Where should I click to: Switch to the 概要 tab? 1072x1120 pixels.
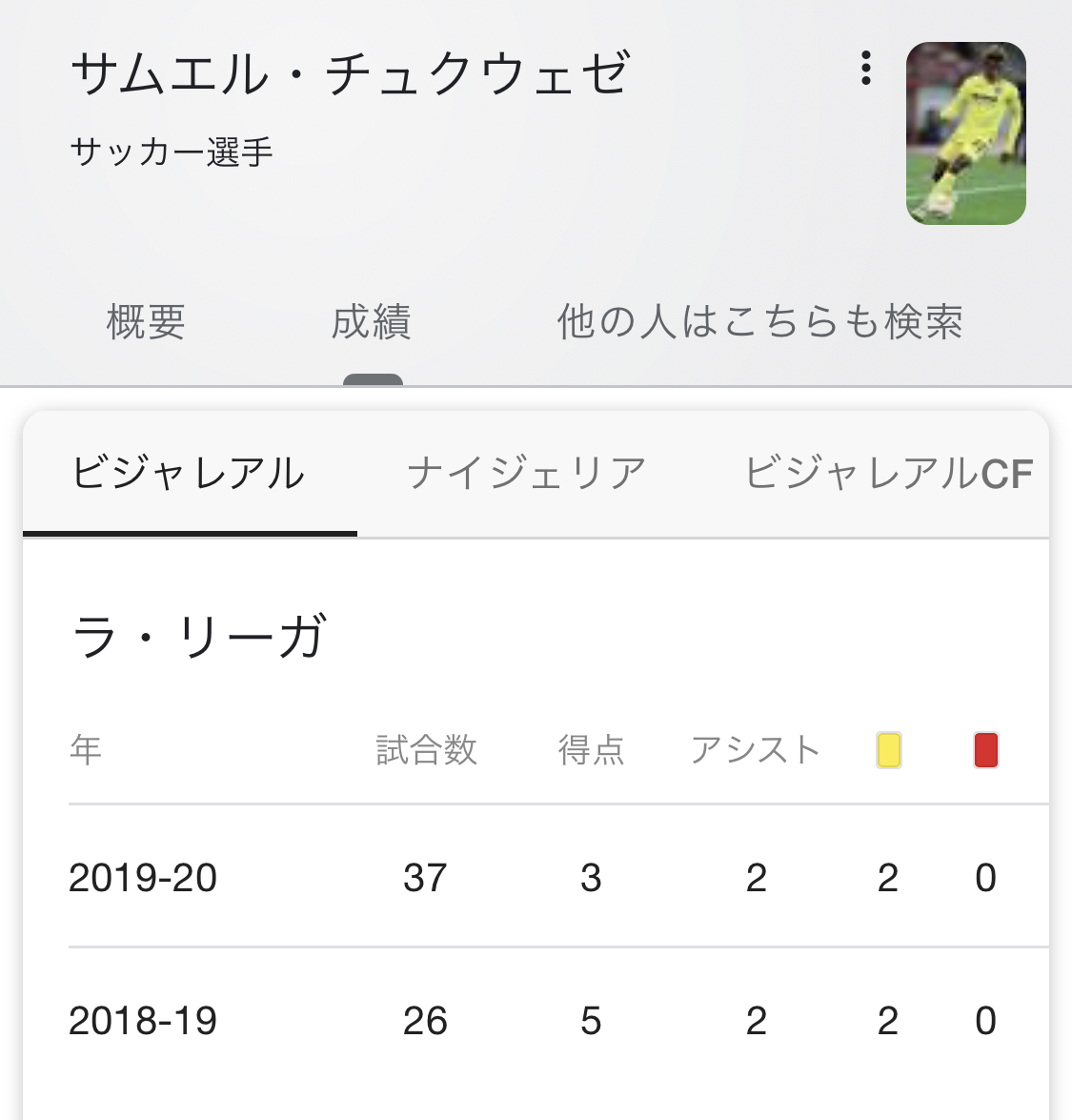pos(145,323)
